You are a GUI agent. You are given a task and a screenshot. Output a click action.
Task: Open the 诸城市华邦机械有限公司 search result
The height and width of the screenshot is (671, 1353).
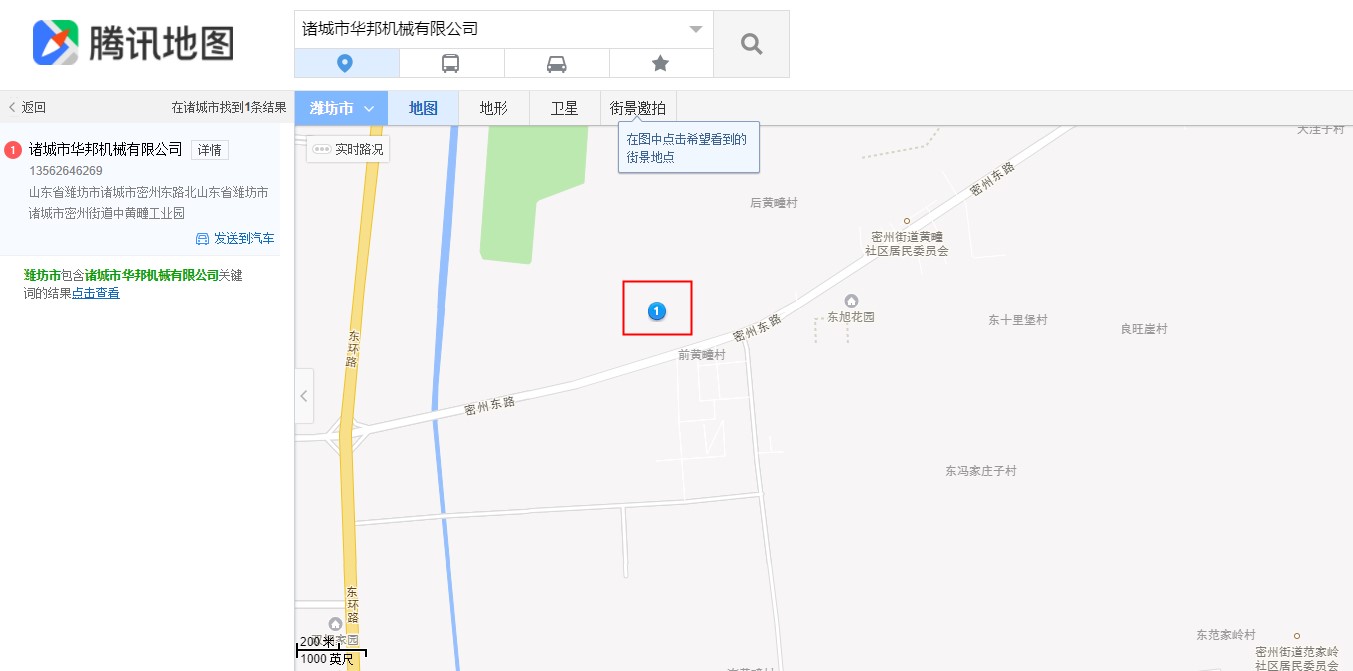click(x=105, y=150)
